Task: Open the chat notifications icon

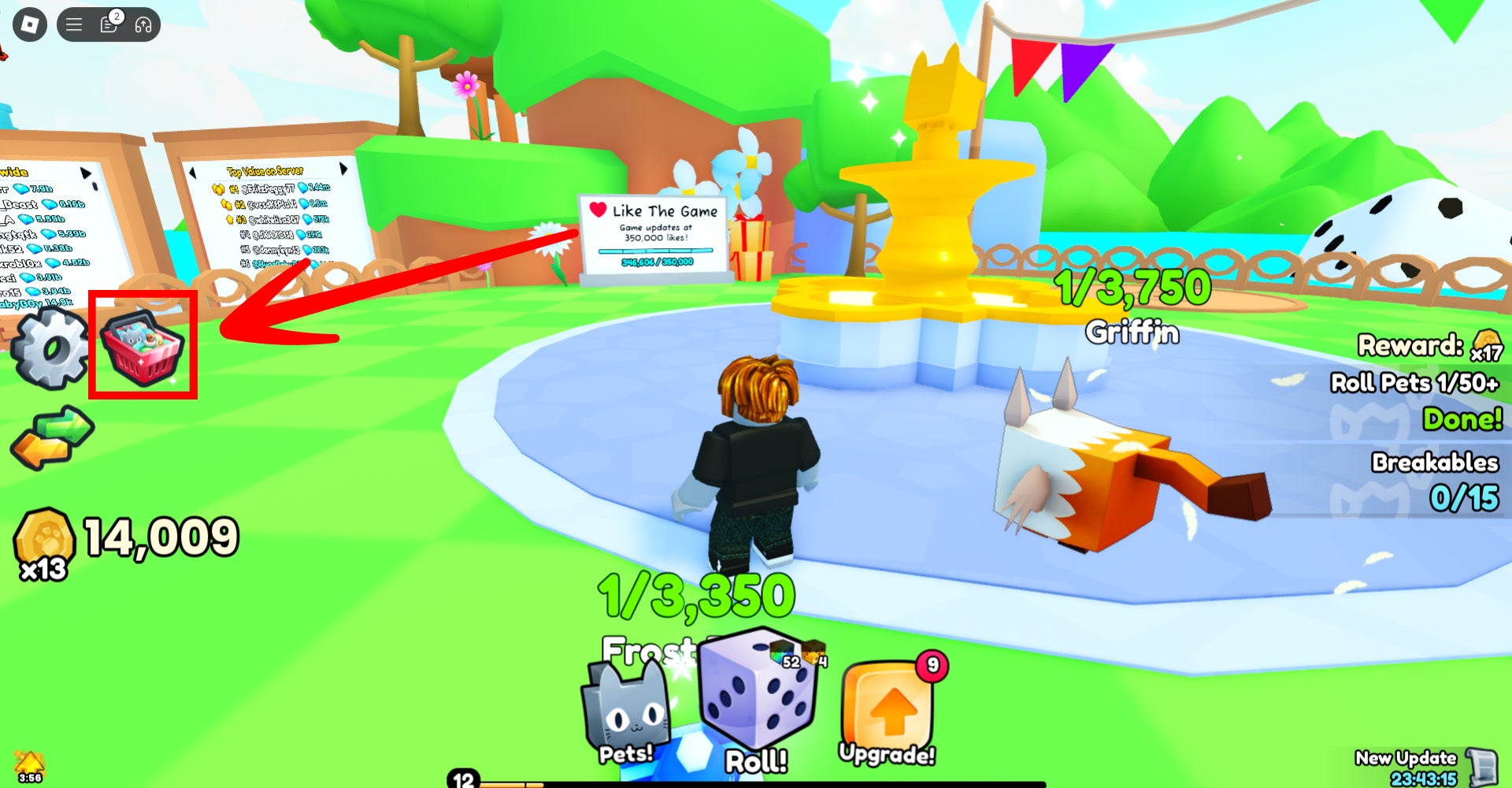Action: point(109,24)
